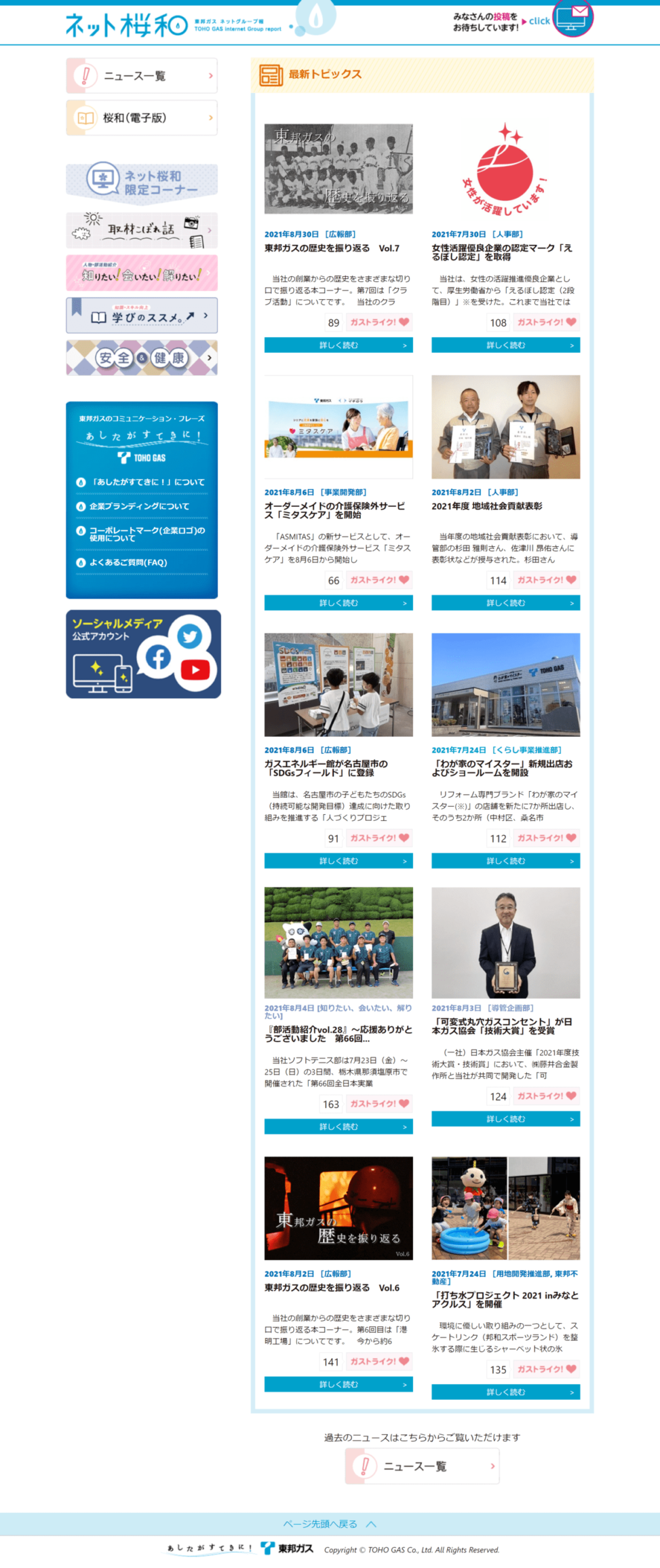Read more on わが家のマイスター article
Screen dimensions: 660x1568
point(505,861)
